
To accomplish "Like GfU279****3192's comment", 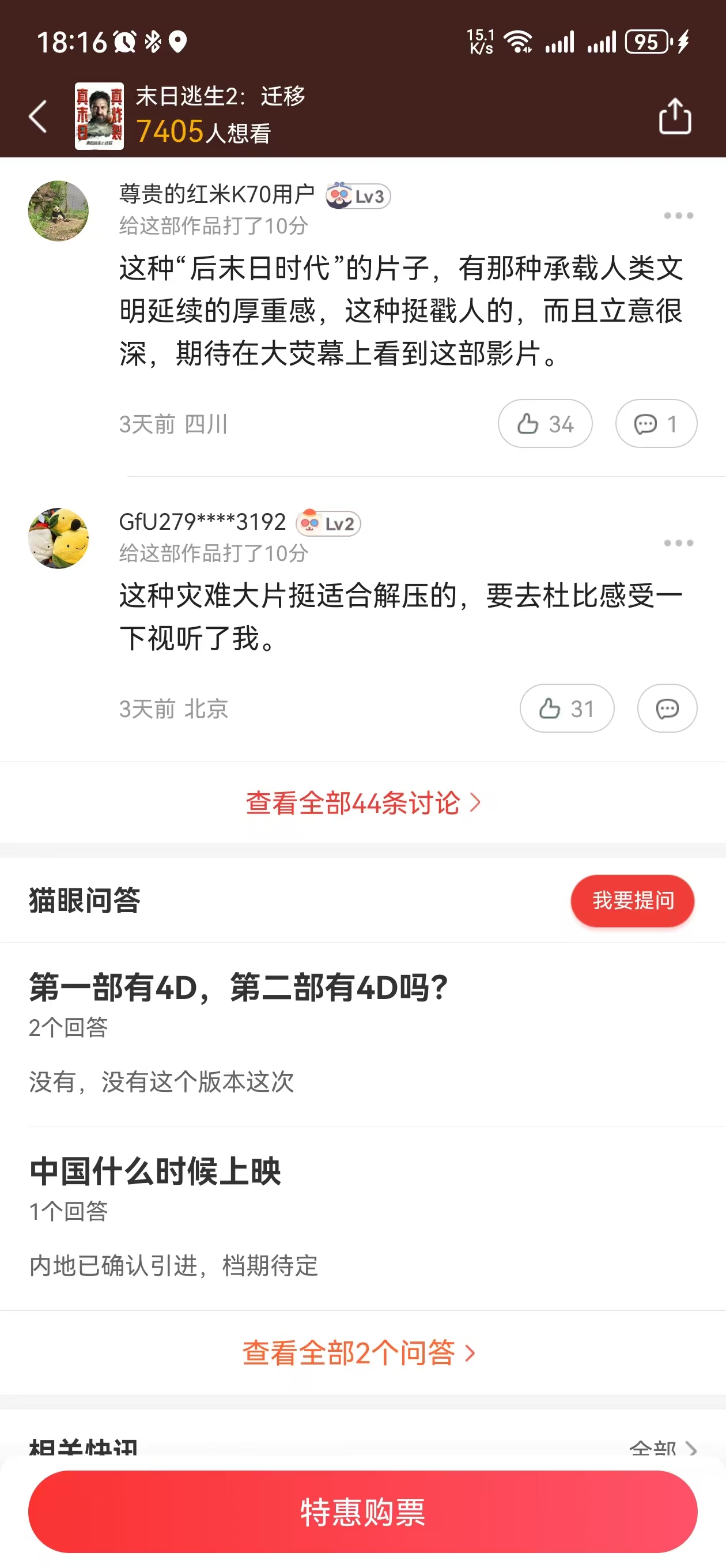I will [566, 708].
